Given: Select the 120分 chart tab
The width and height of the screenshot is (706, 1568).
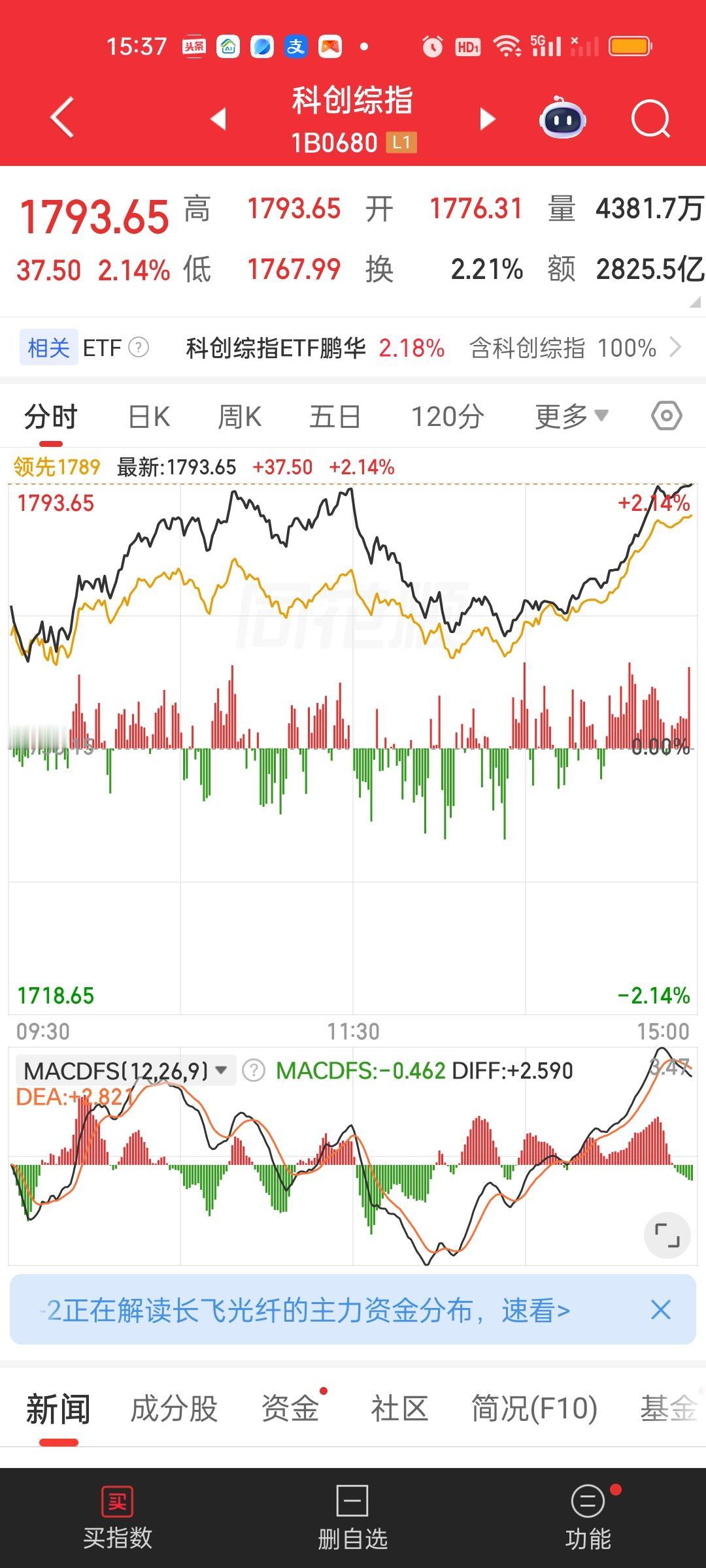Looking at the screenshot, I should coord(447,417).
